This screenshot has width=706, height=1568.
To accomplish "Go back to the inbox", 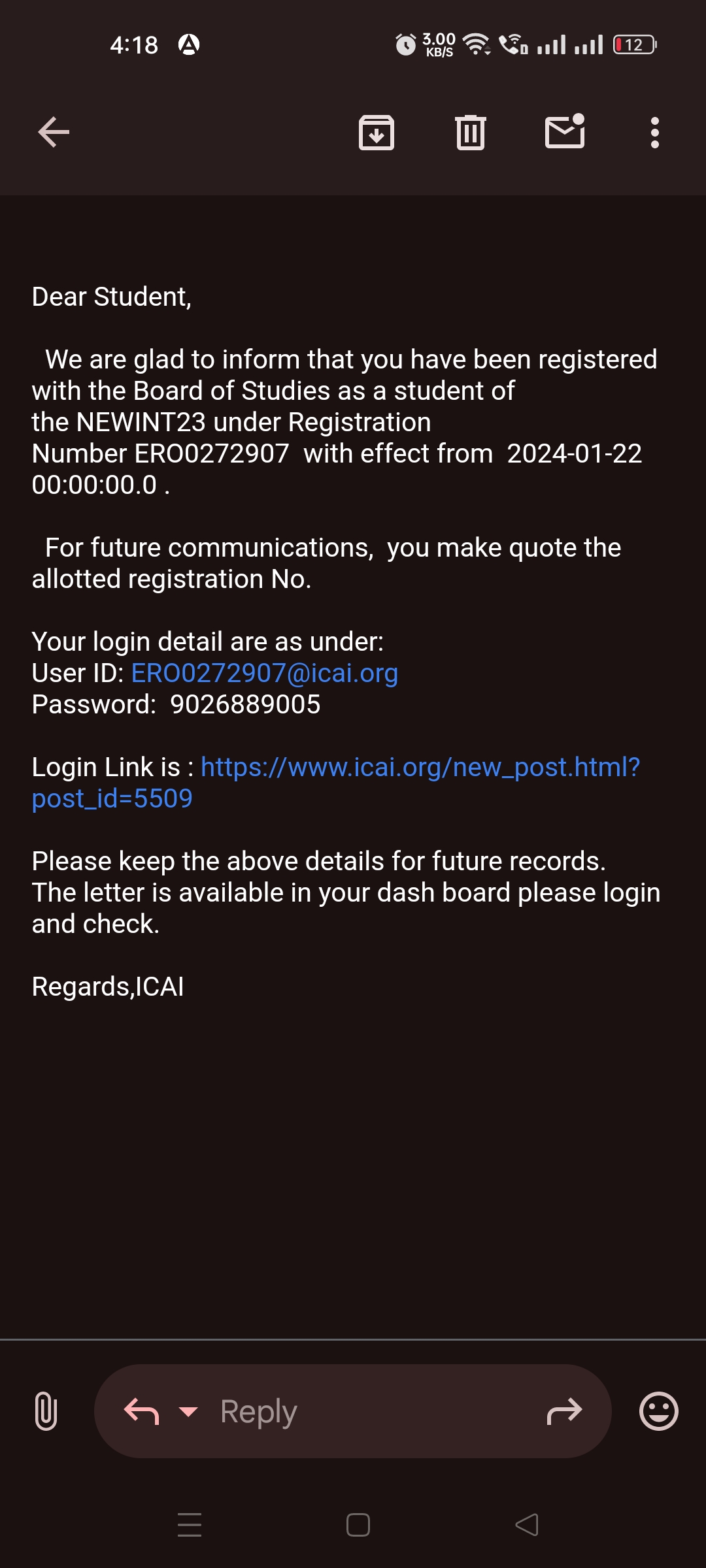I will pos(54,133).
